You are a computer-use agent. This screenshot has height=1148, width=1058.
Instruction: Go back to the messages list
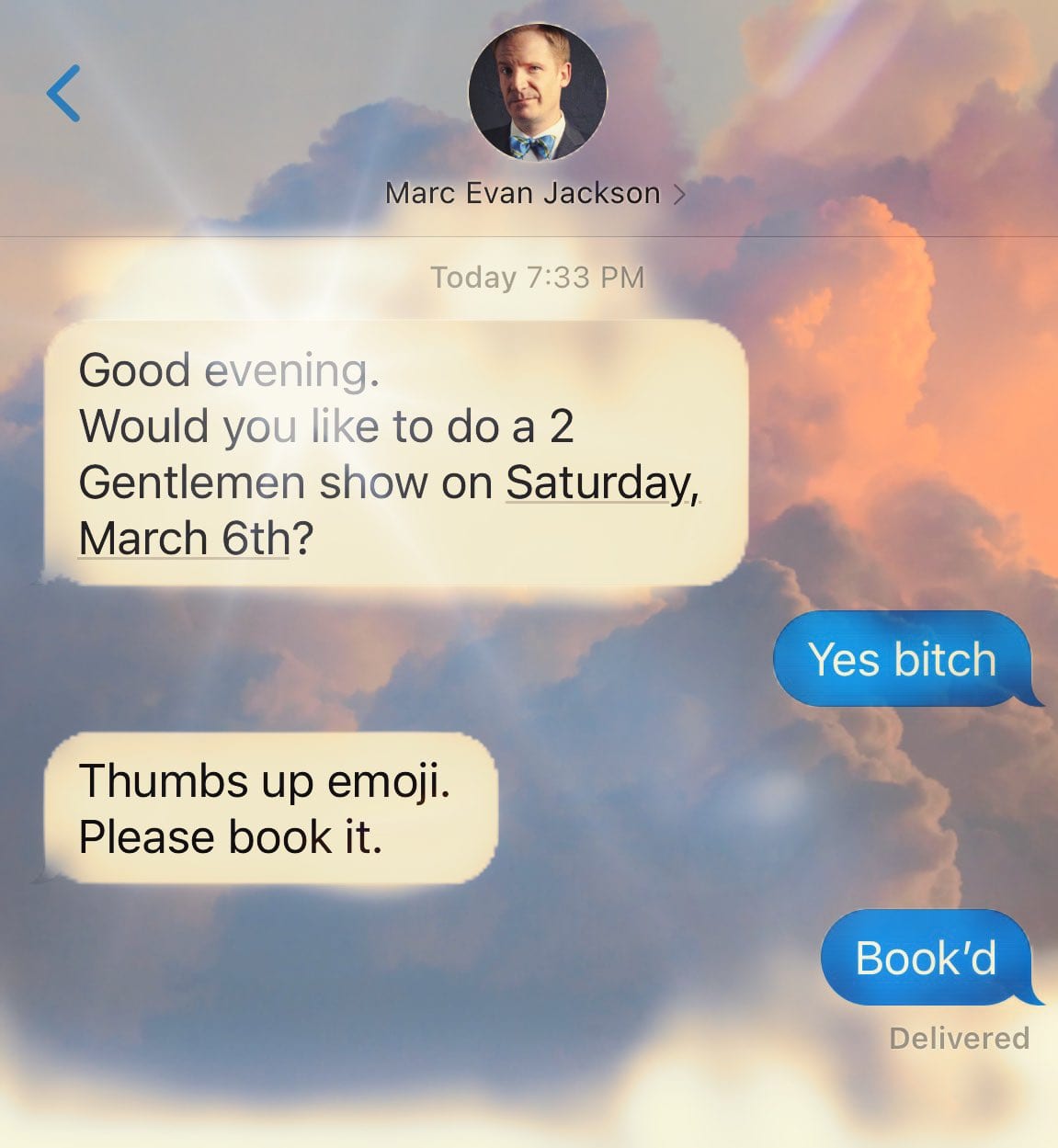tap(63, 94)
